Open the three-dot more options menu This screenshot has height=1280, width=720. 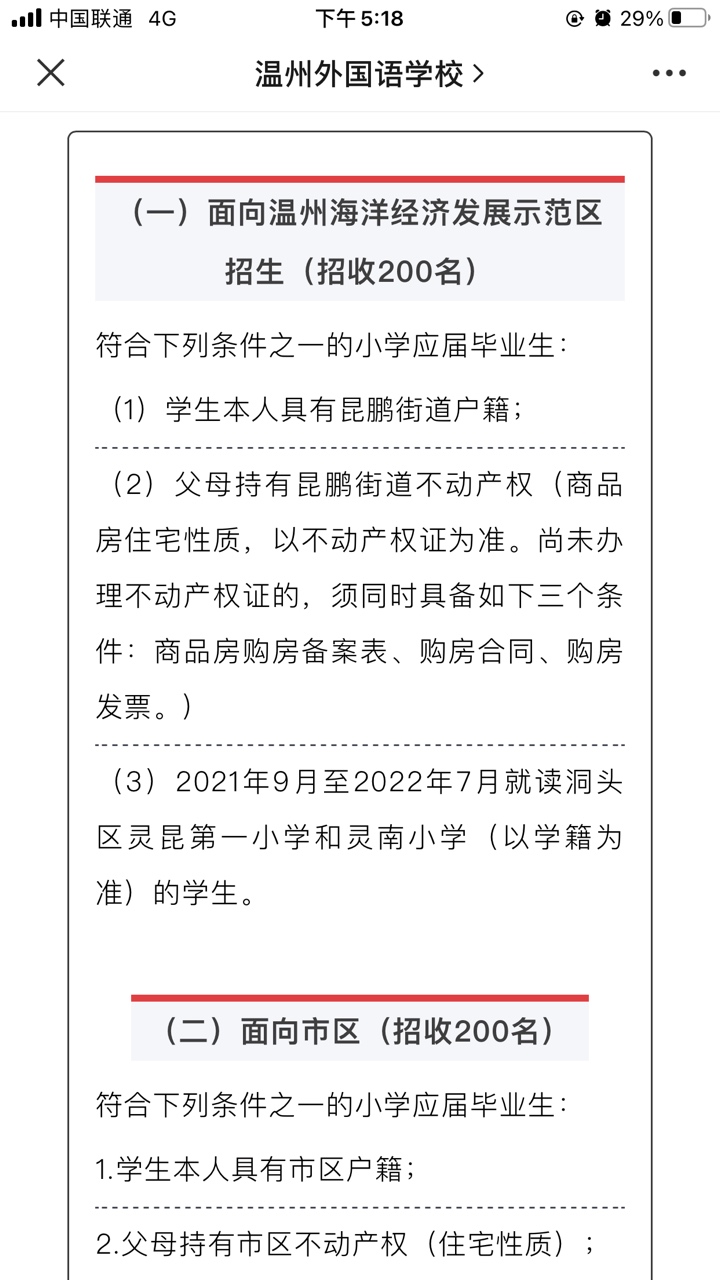pos(669,74)
